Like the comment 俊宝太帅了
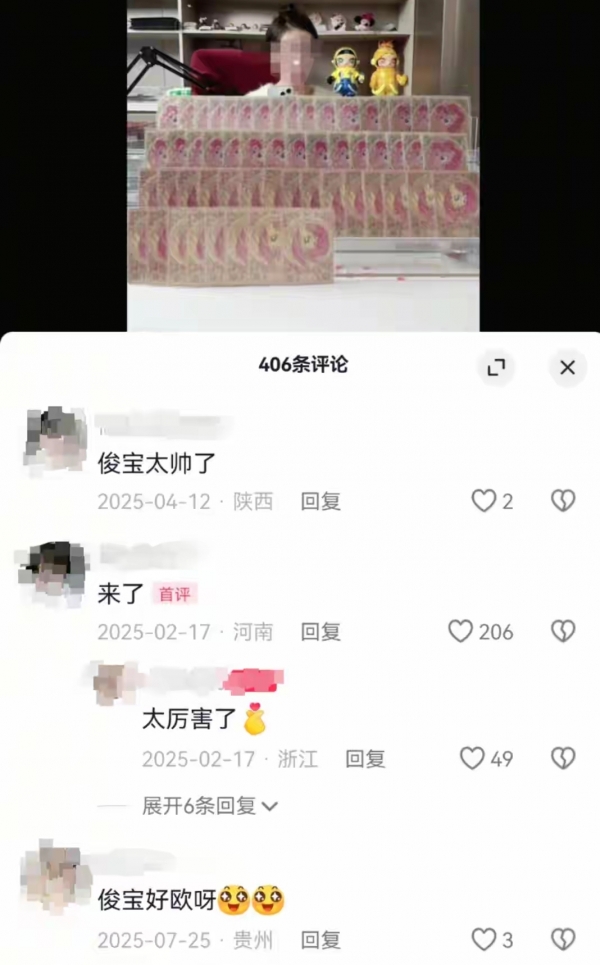 pos(485,501)
